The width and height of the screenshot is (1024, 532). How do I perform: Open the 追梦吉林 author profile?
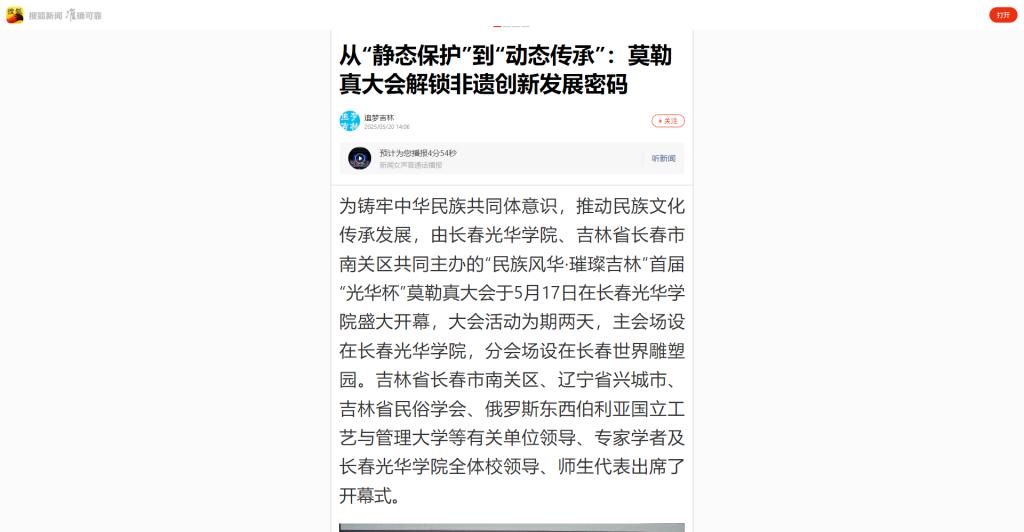coord(378,117)
